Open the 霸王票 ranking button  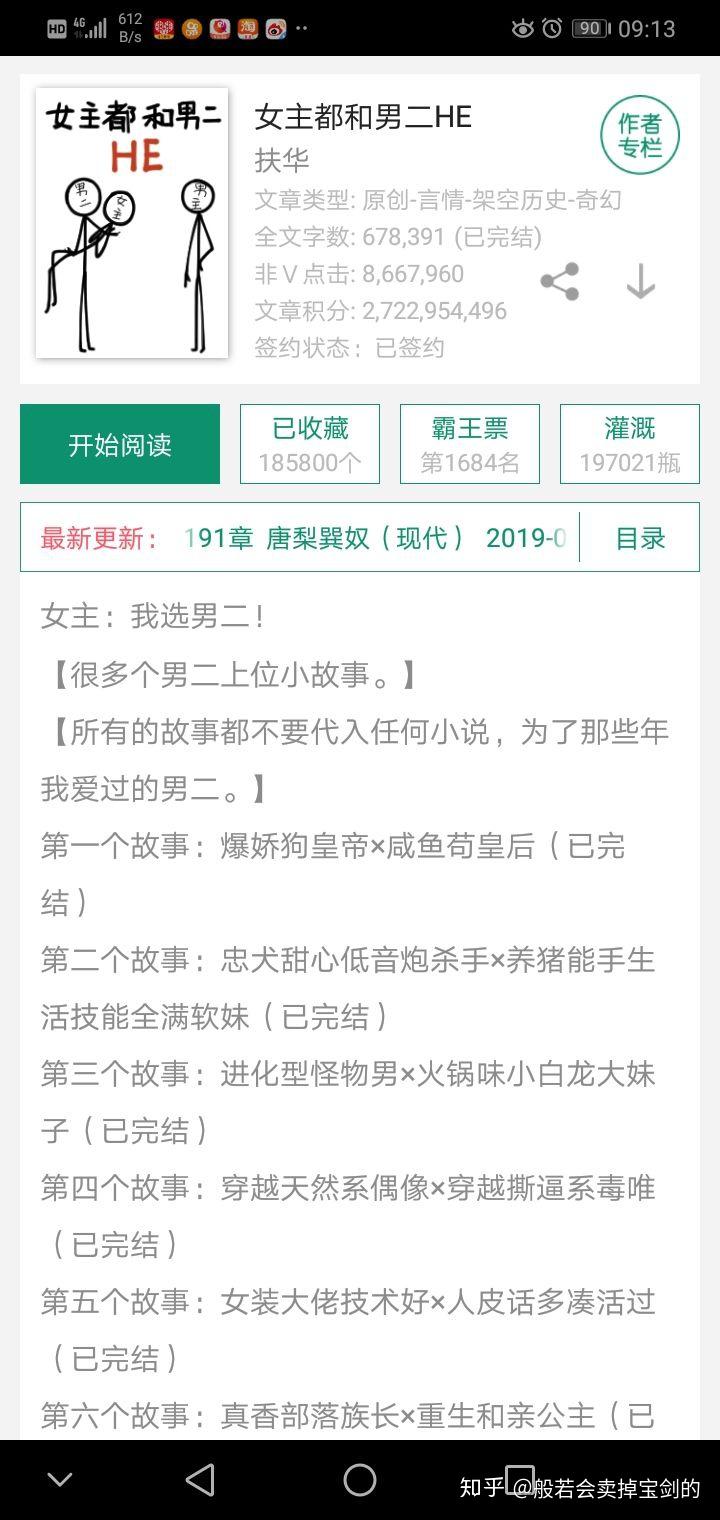[x=470, y=444]
